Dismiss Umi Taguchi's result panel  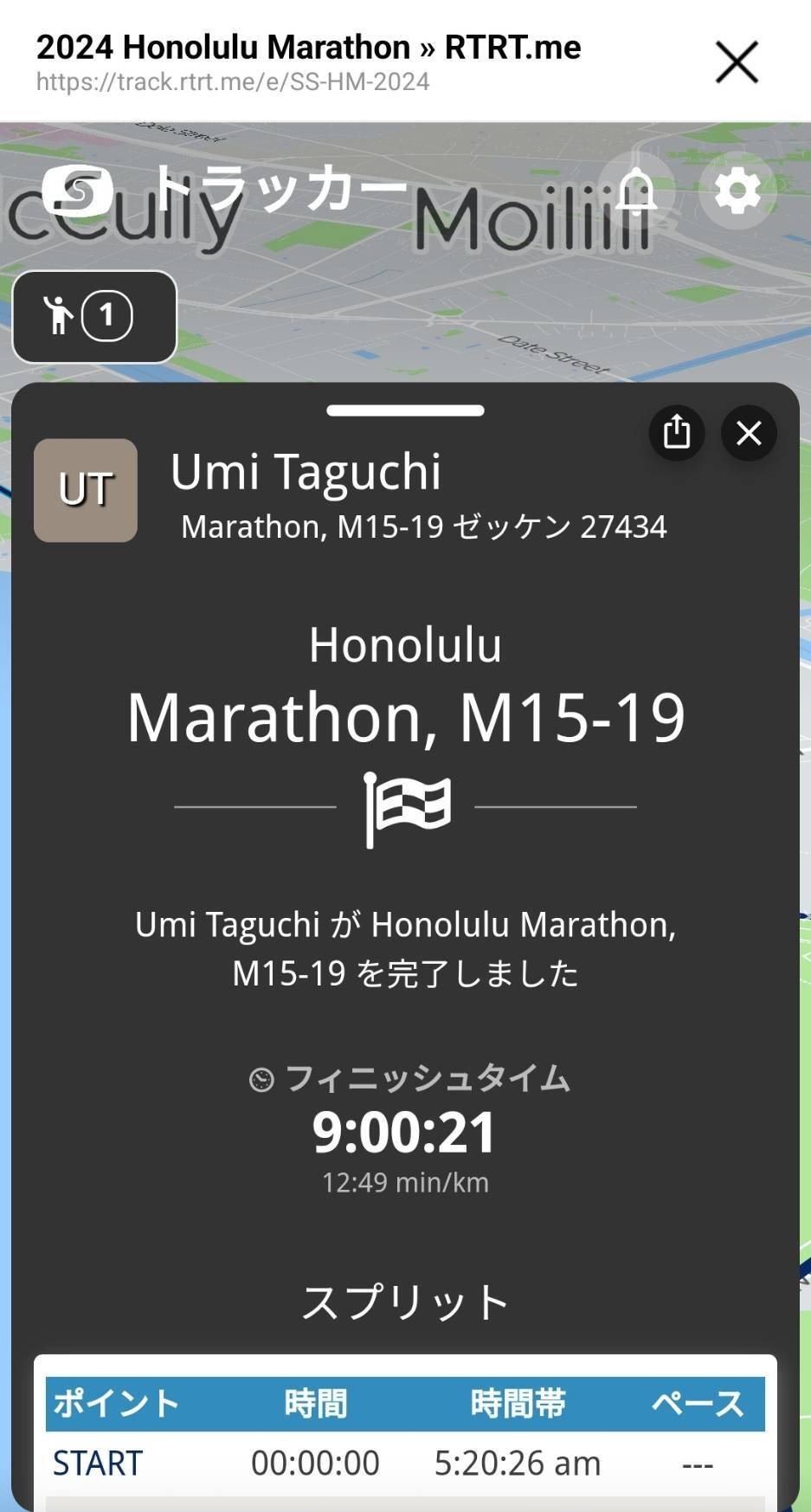[749, 432]
